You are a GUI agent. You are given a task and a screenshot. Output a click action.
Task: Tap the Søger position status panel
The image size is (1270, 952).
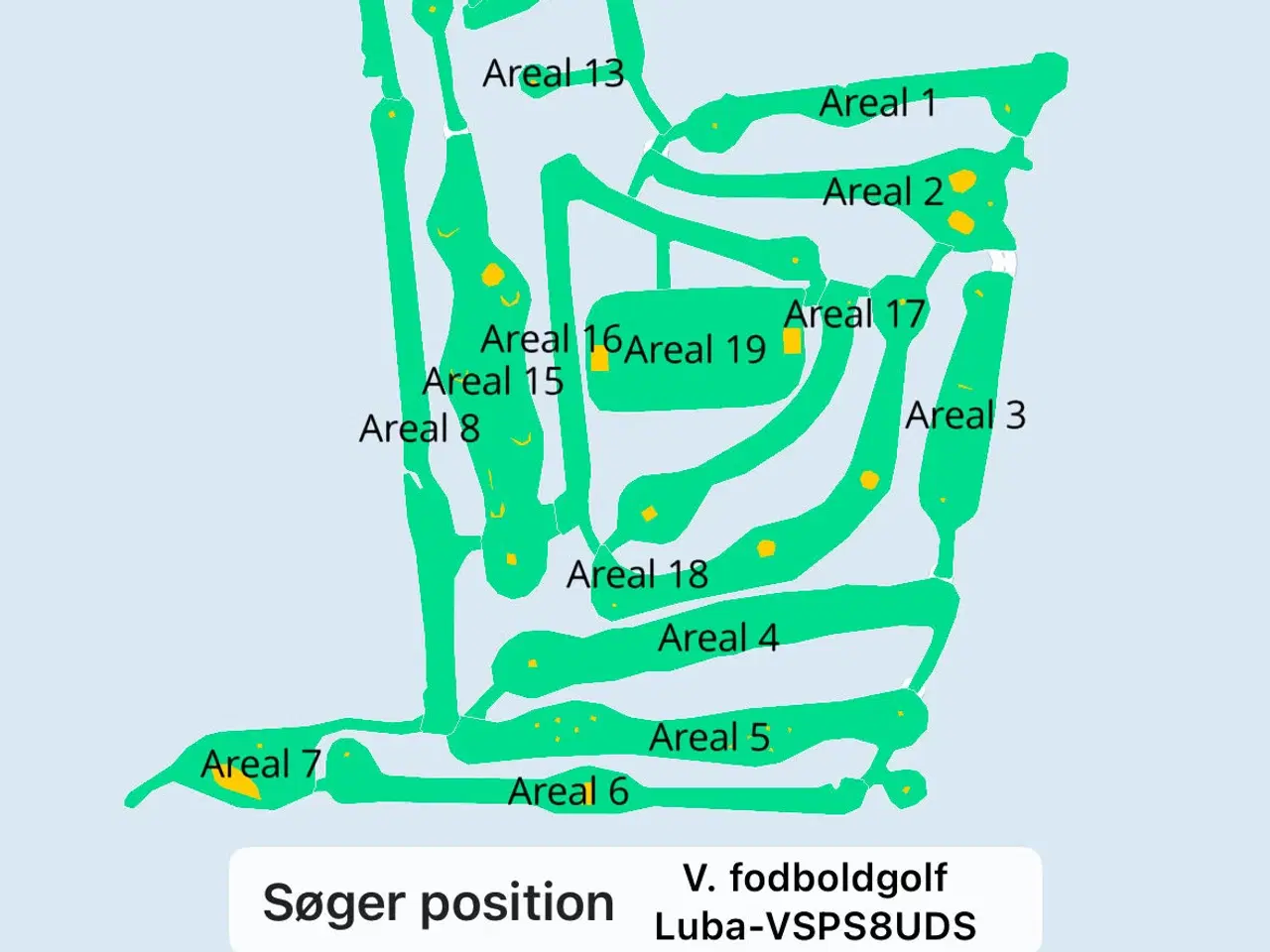coord(438,902)
